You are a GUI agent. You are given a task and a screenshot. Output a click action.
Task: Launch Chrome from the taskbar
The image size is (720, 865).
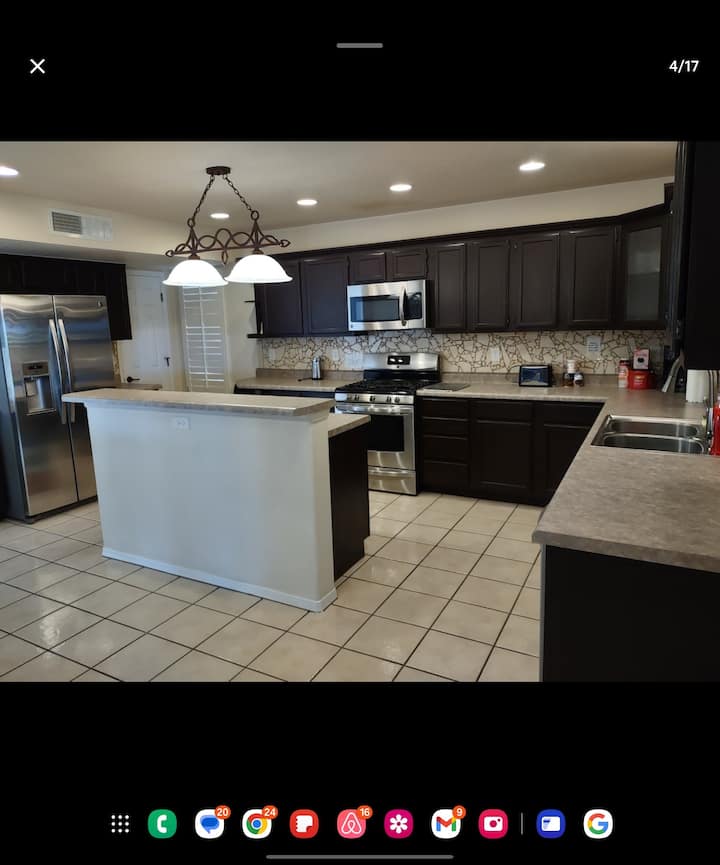click(x=257, y=823)
